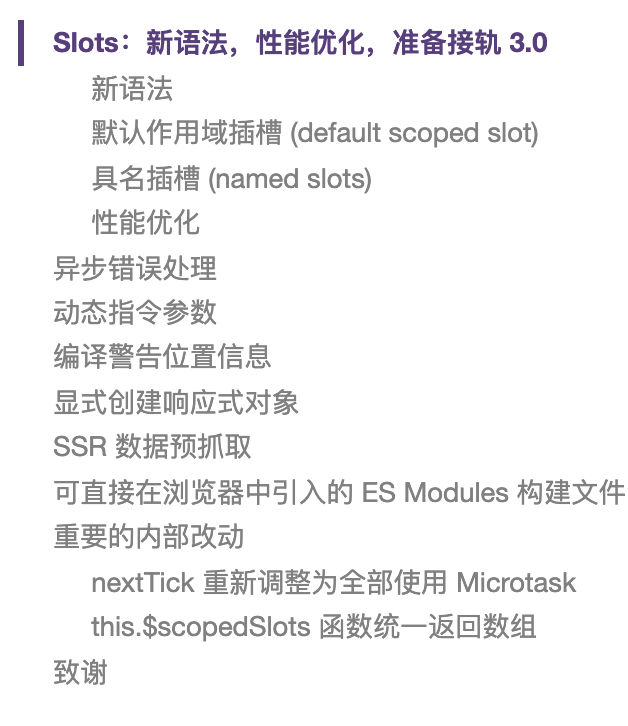This screenshot has width=628, height=726.
Task: Select 编译警告位置信息 in the outline
Action: 162,357
